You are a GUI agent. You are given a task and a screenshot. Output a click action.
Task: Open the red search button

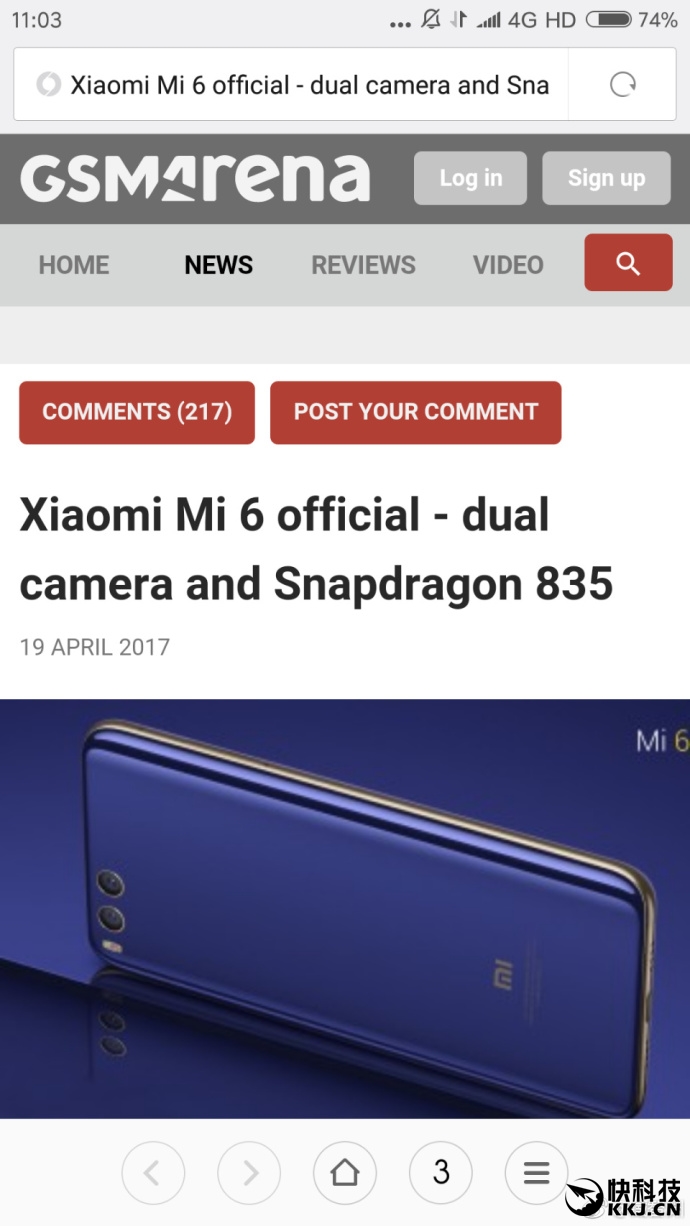(628, 263)
